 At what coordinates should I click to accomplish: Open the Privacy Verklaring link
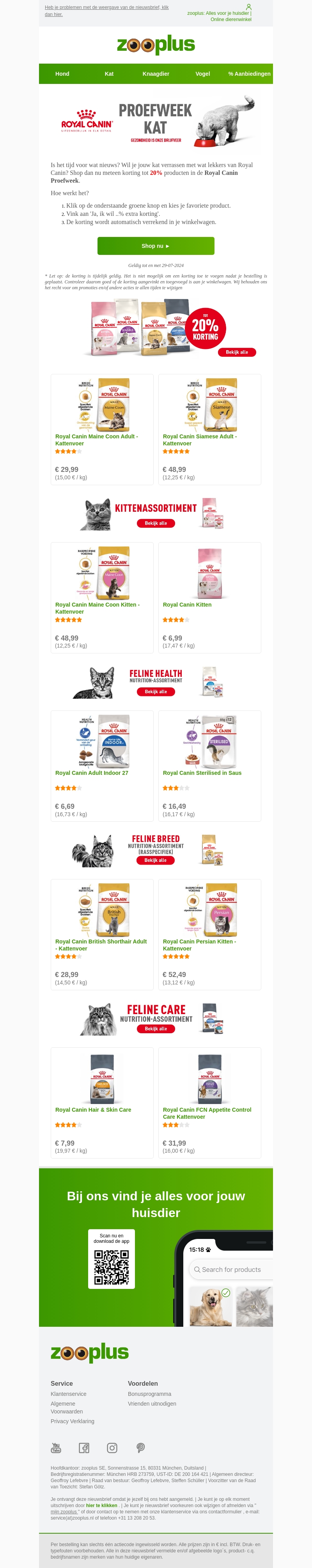[x=73, y=1421]
